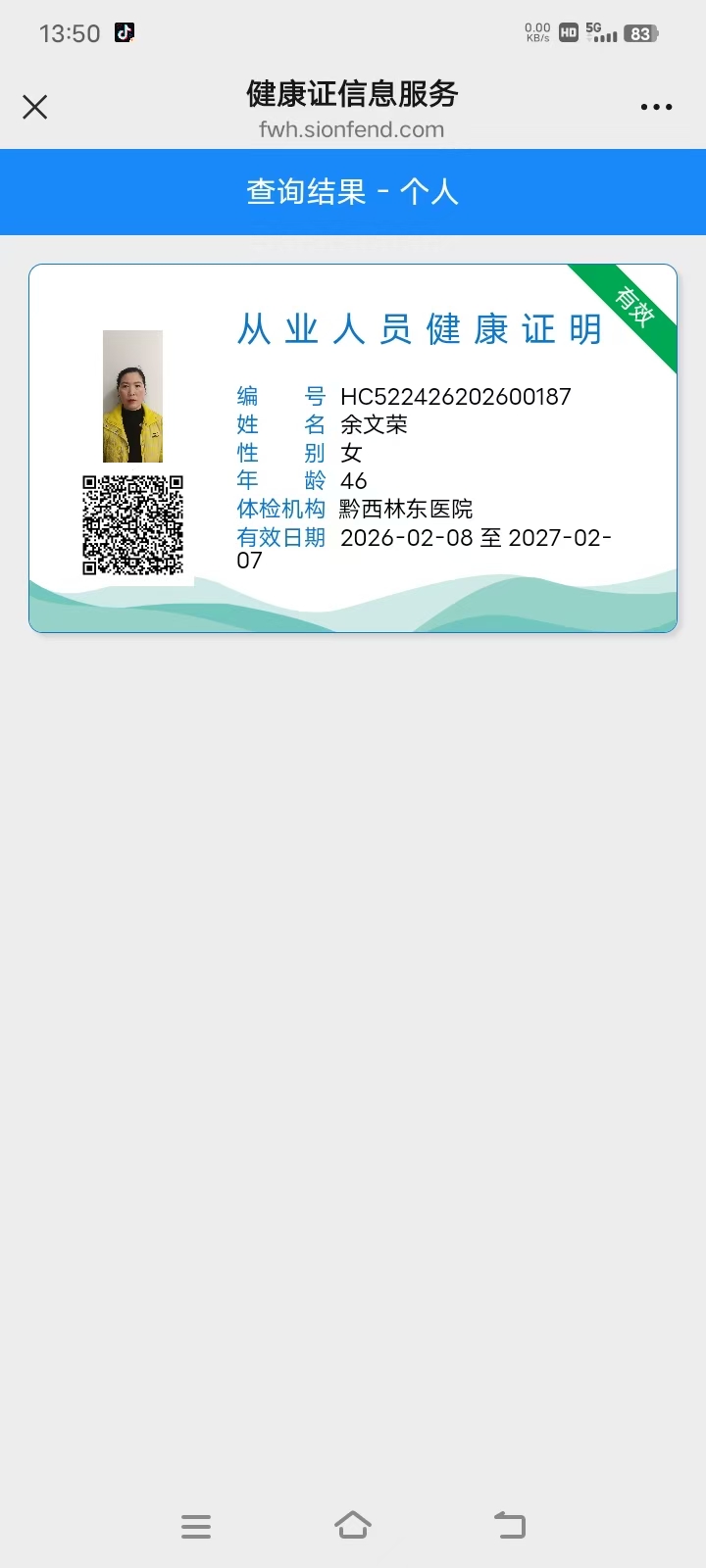
Task: Open the three-dot overflow menu
Action: (656, 107)
